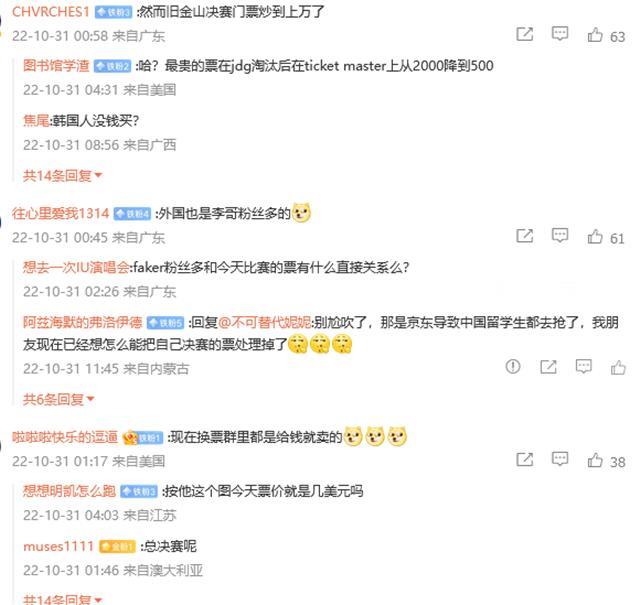The image size is (640, 605).
Task: Like 啦啦啦快乐的逗逼's comment
Action: pyautogui.click(x=596, y=461)
